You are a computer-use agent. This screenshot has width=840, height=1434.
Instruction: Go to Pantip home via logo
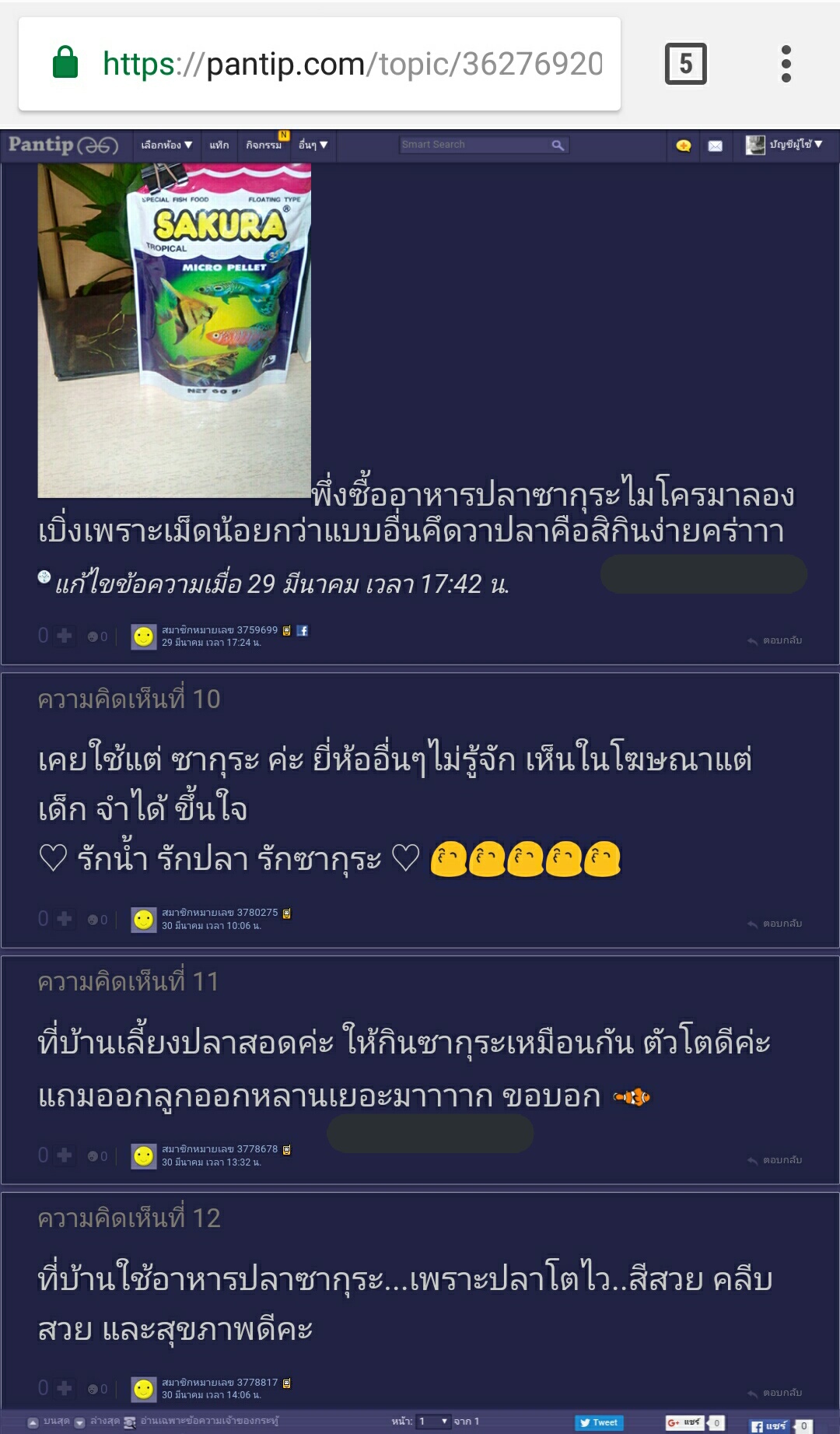[63, 145]
